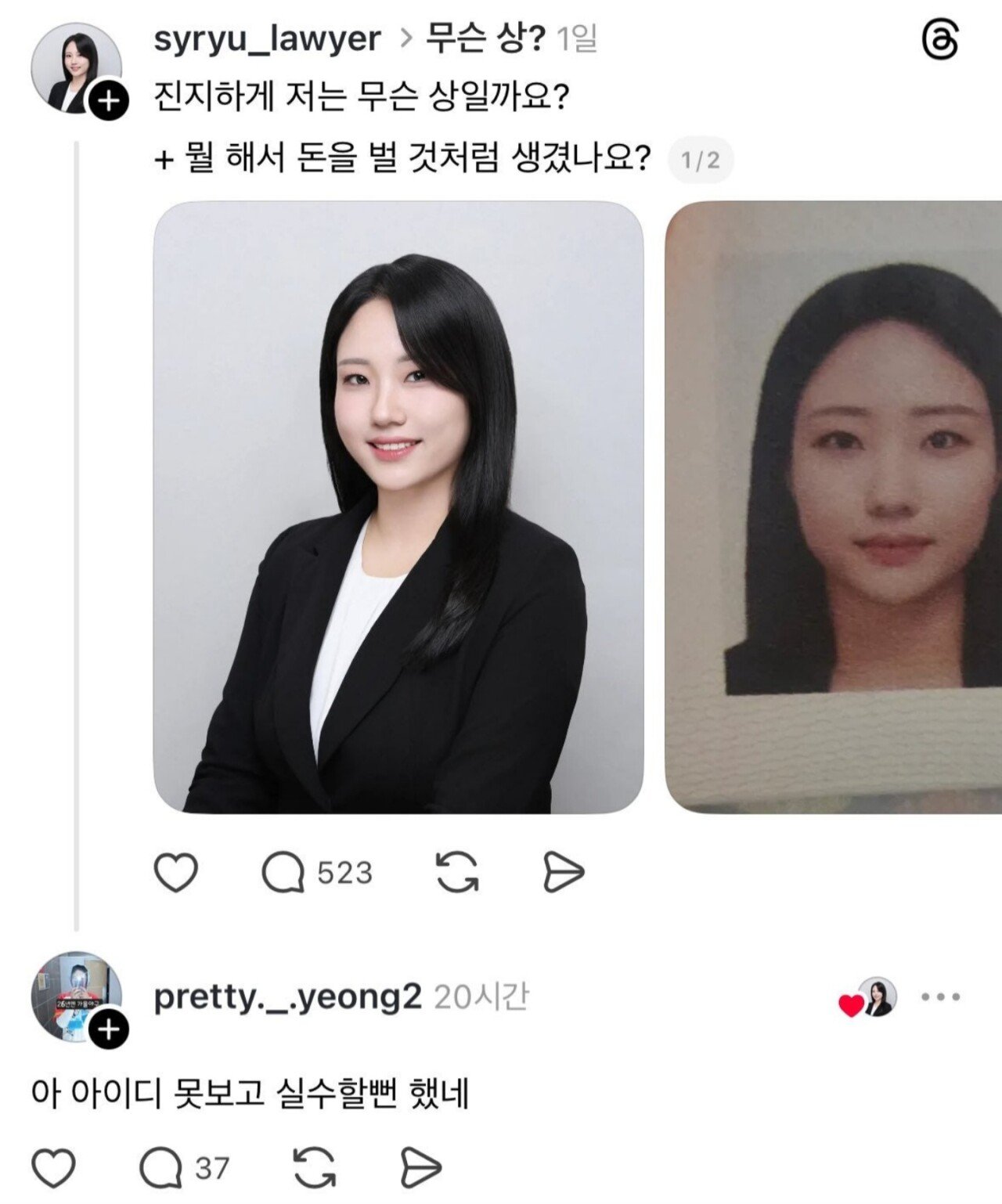Open syryu_lawyer's profile from the username
This screenshot has width=1002, height=1204.
point(267,38)
